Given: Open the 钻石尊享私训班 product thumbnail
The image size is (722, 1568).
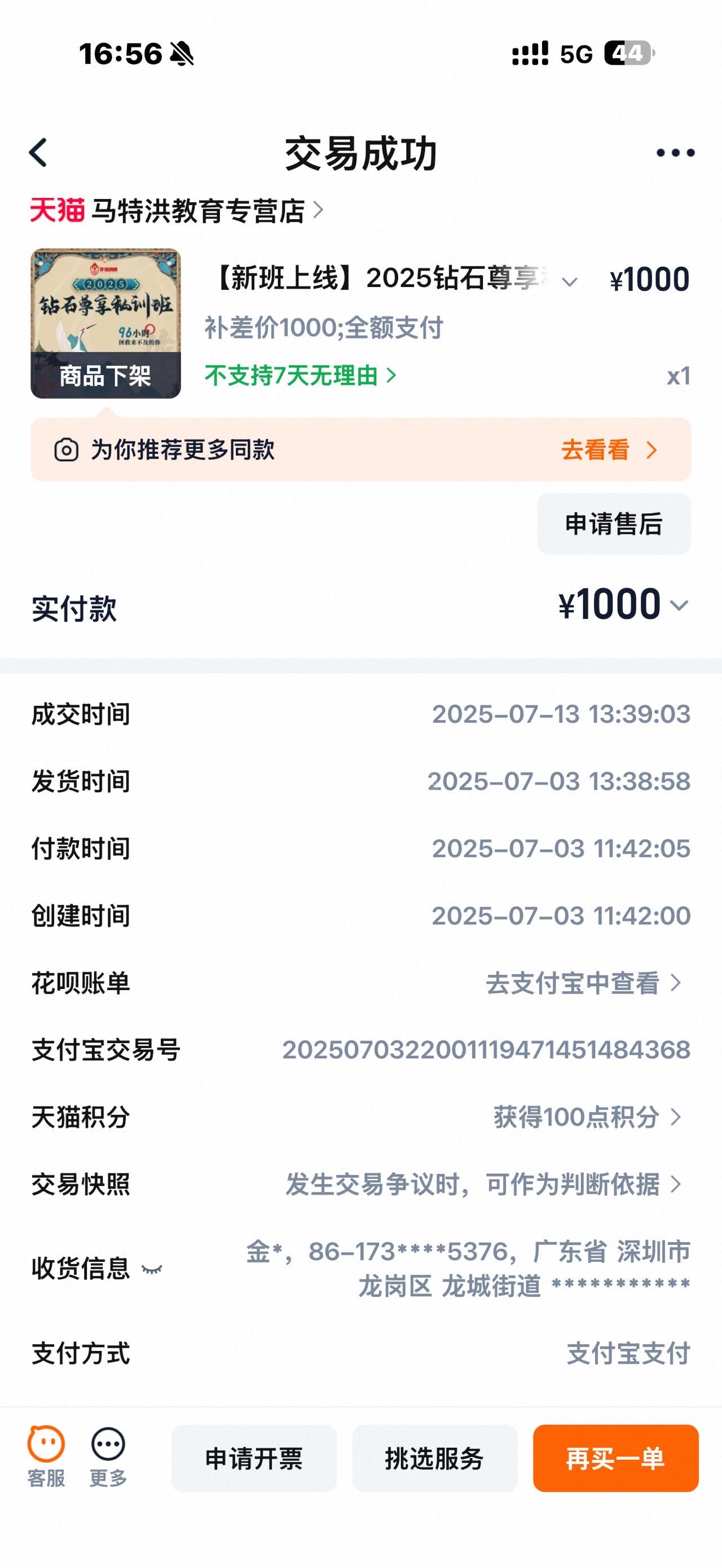Looking at the screenshot, I should pos(106,323).
